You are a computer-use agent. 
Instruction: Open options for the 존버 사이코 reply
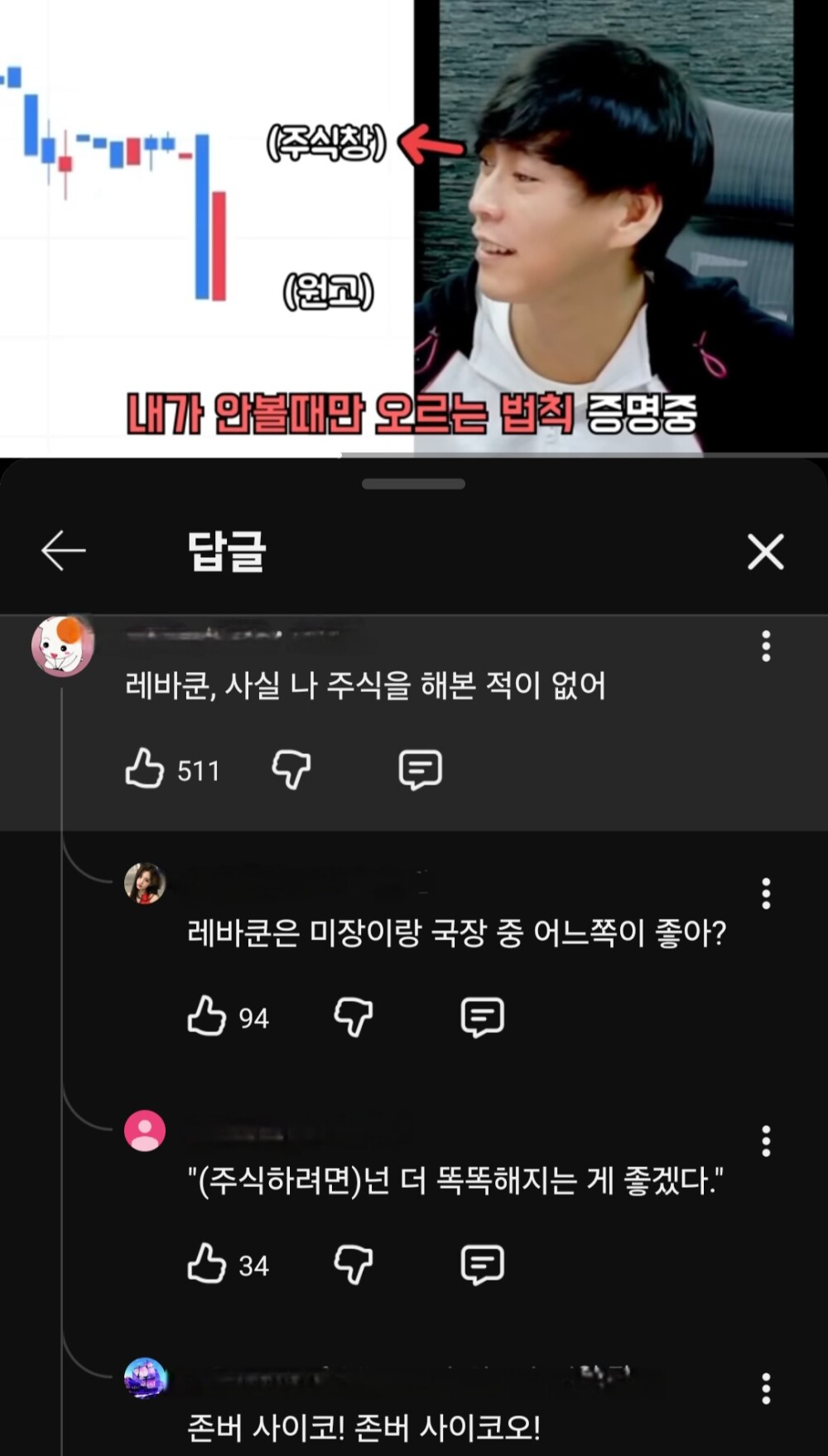(766, 1389)
